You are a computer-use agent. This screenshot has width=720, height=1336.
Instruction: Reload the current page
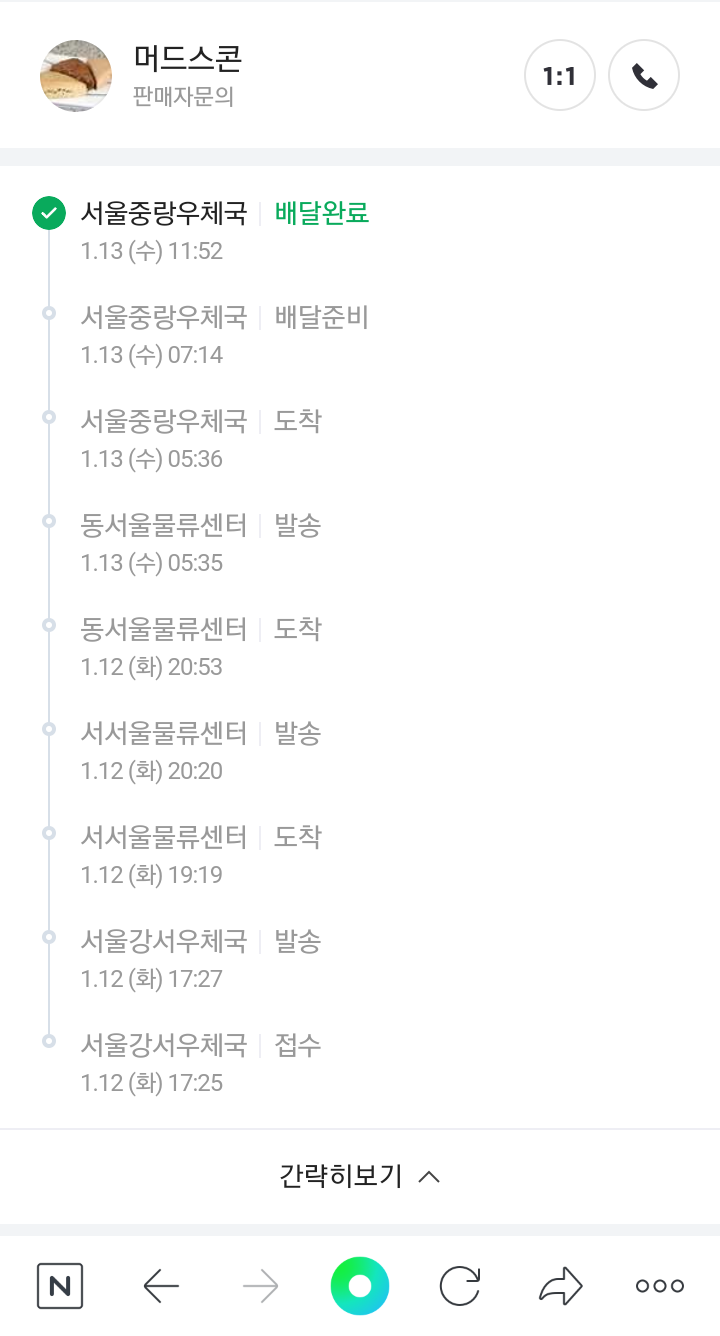(460, 1286)
